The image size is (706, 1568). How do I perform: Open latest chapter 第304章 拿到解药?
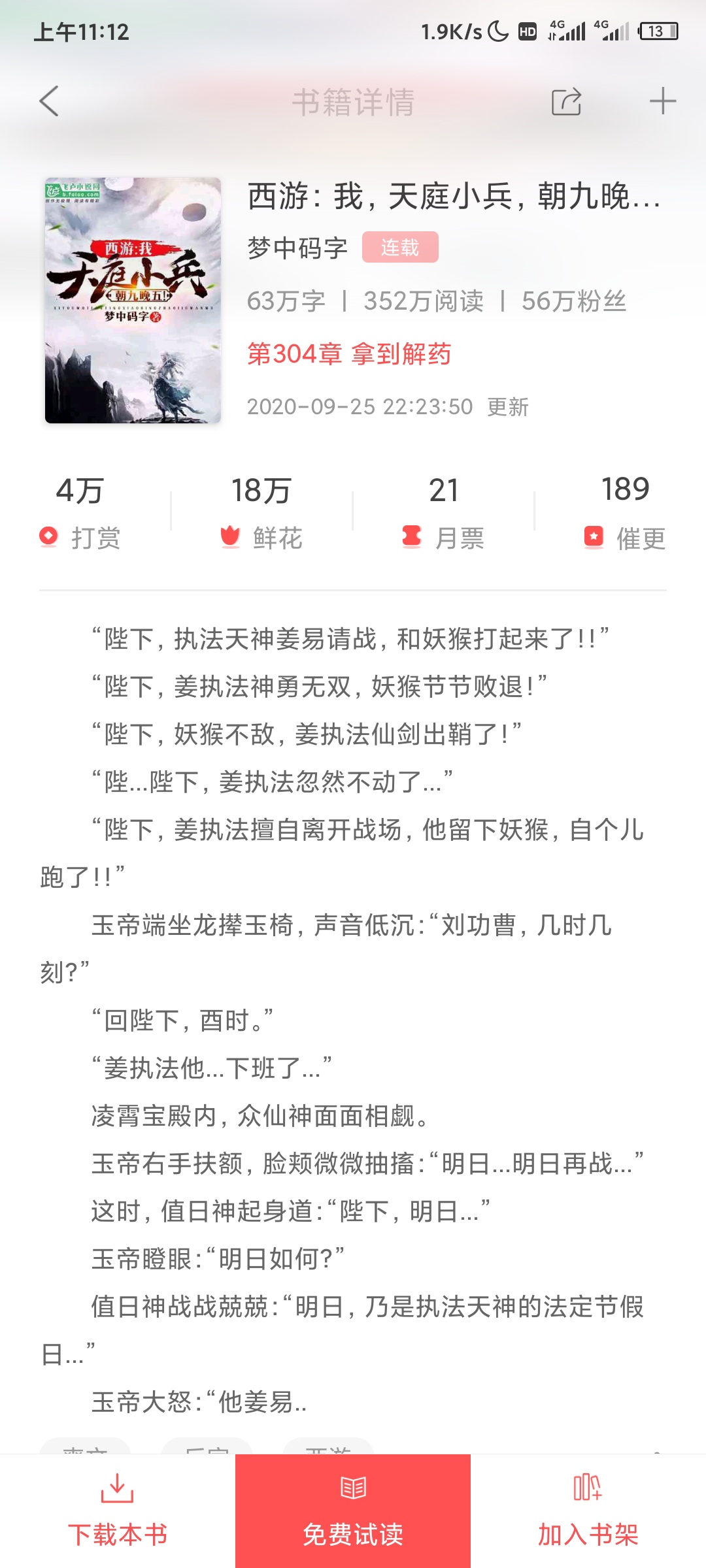[349, 353]
